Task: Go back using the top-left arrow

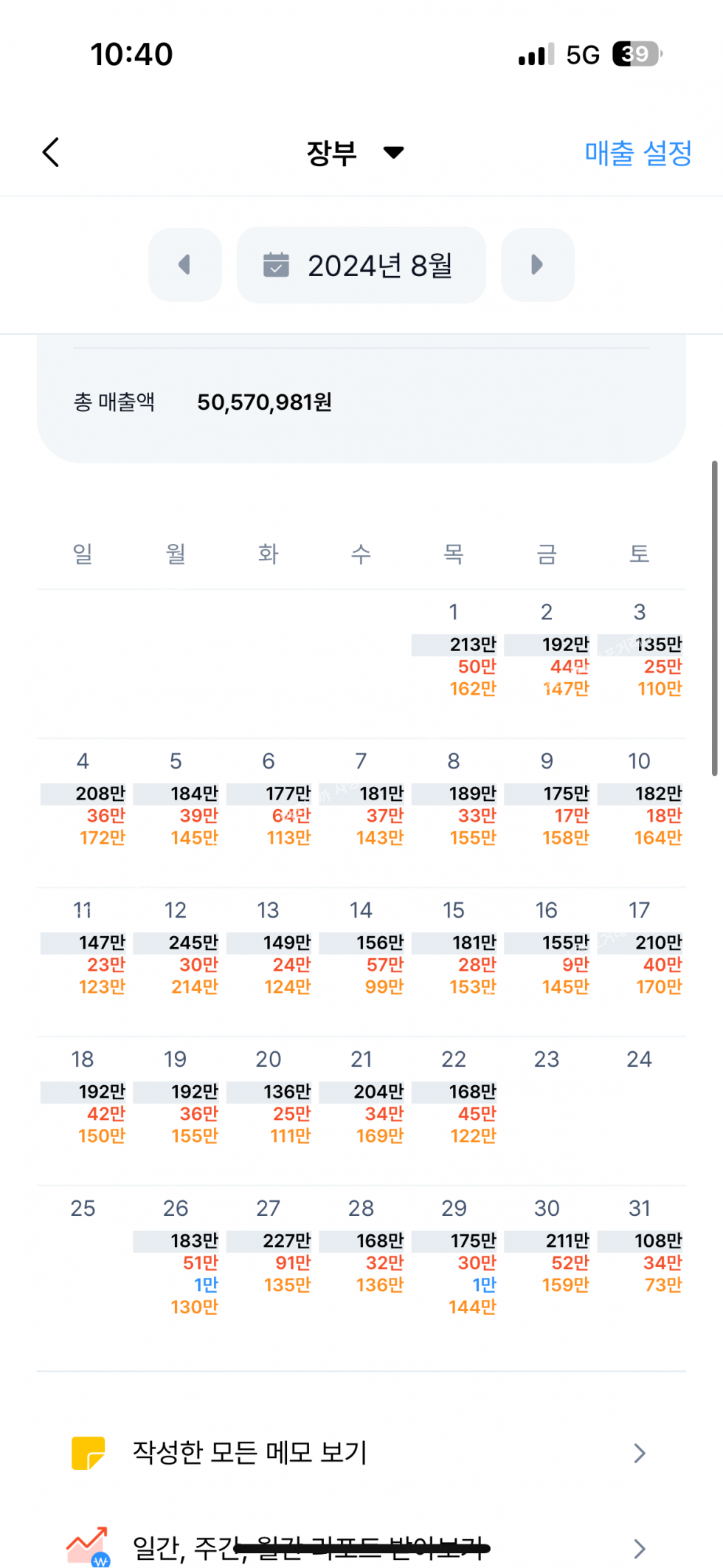Action: tap(50, 153)
